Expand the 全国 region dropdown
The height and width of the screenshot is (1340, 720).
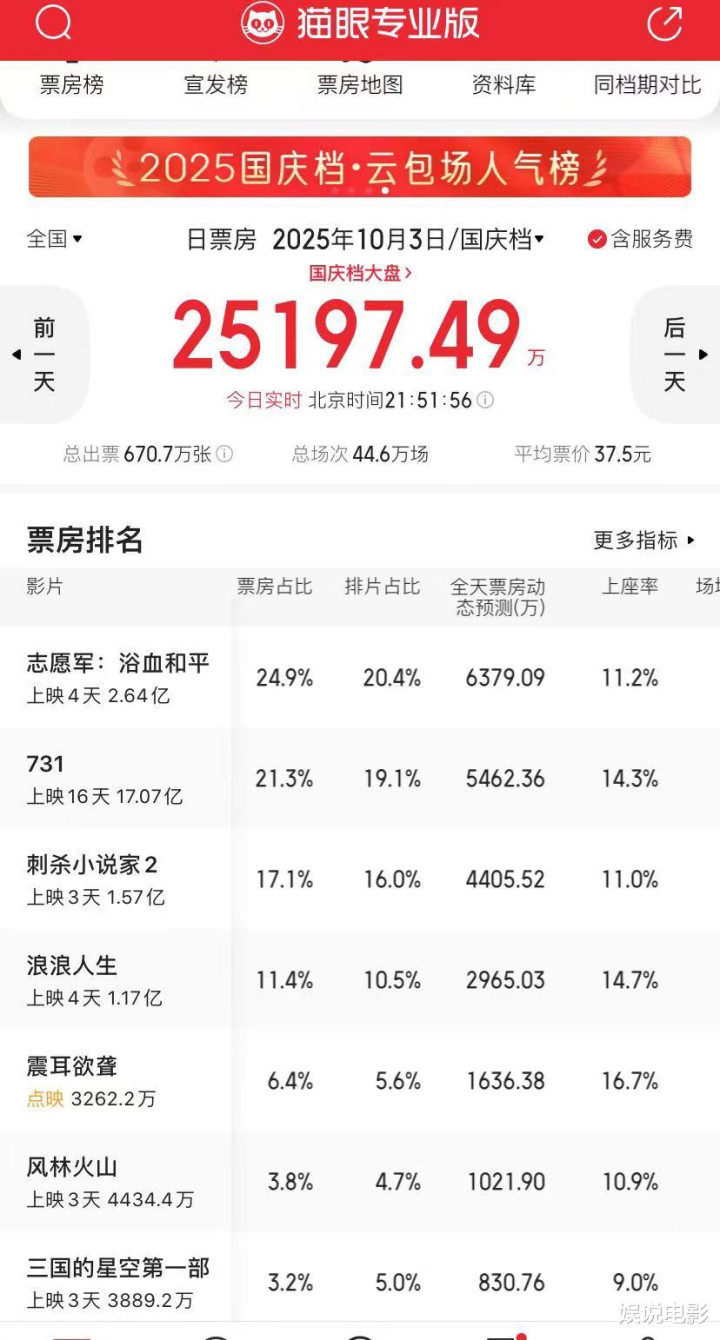(54, 239)
